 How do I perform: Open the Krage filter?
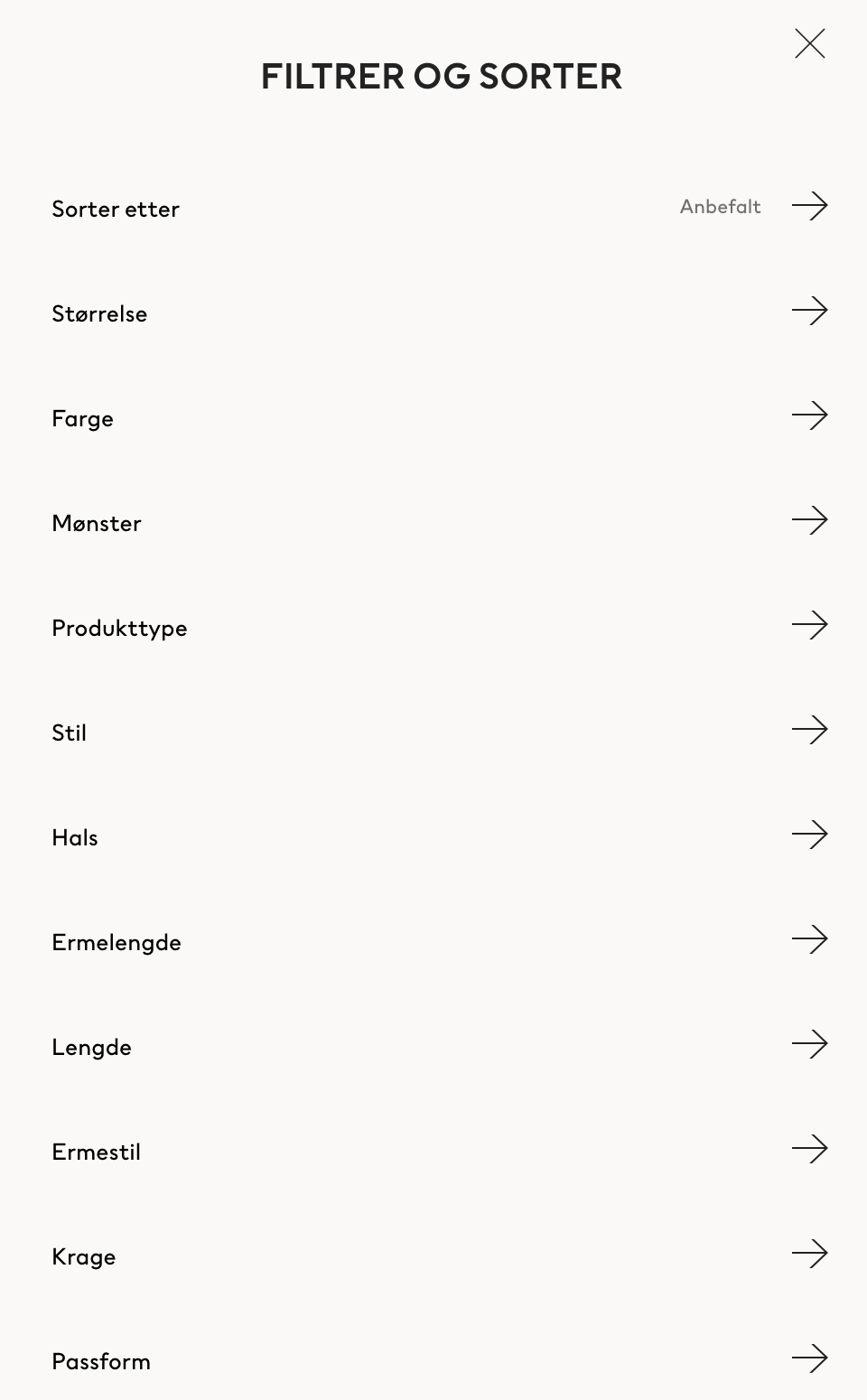[x=440, y=1255]
